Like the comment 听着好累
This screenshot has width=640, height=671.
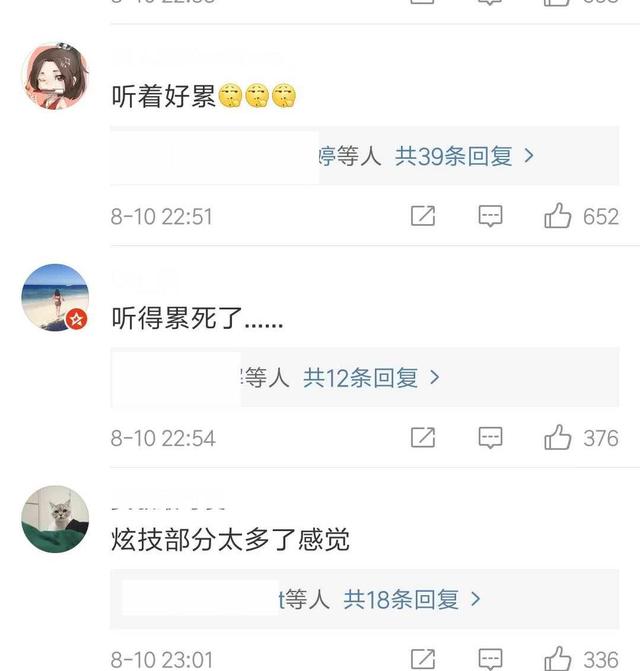pyautogui.click(x=558, y=216)
